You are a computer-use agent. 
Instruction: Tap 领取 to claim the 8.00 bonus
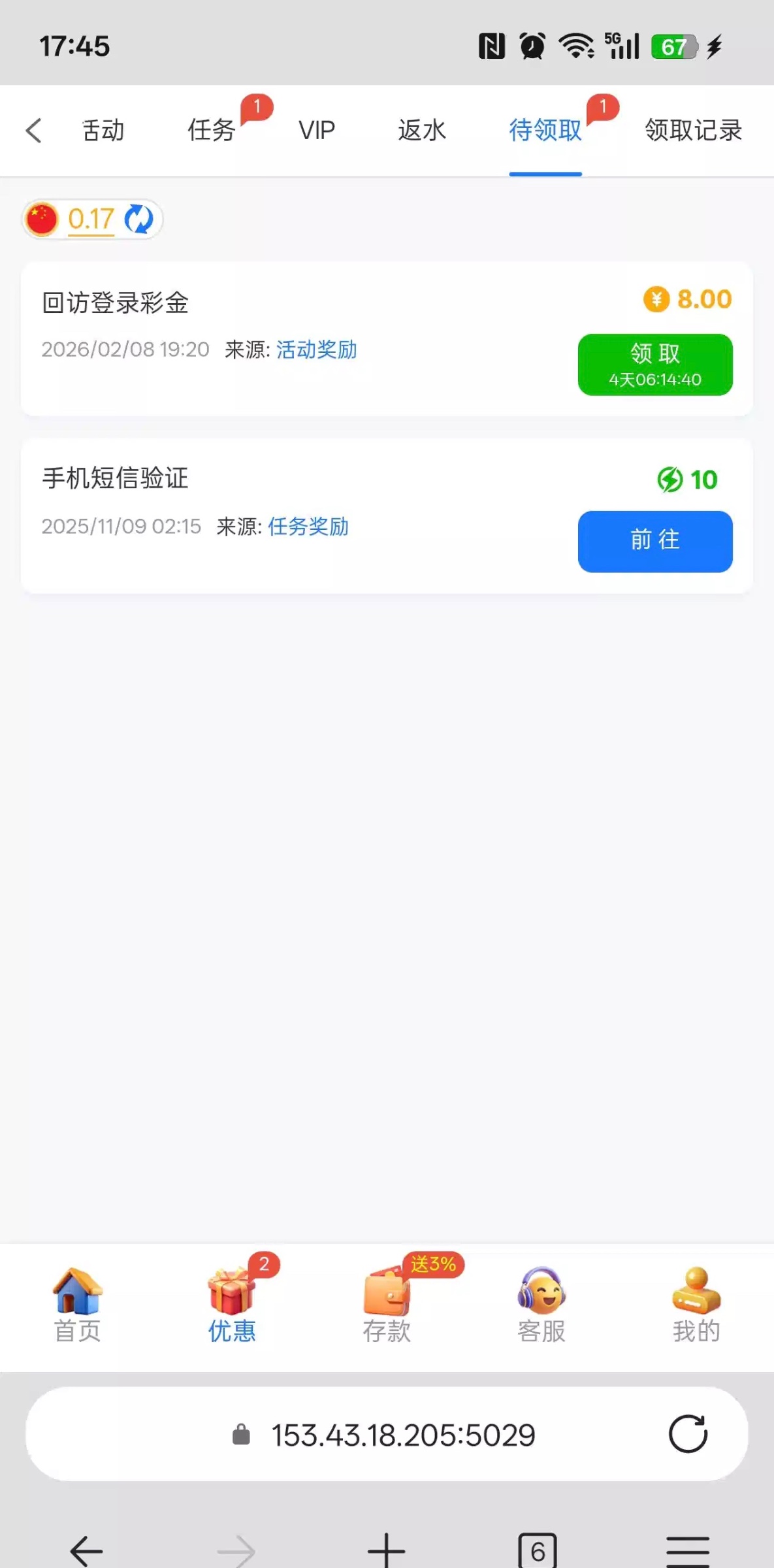pyautogui.click(x=654, y=365)
